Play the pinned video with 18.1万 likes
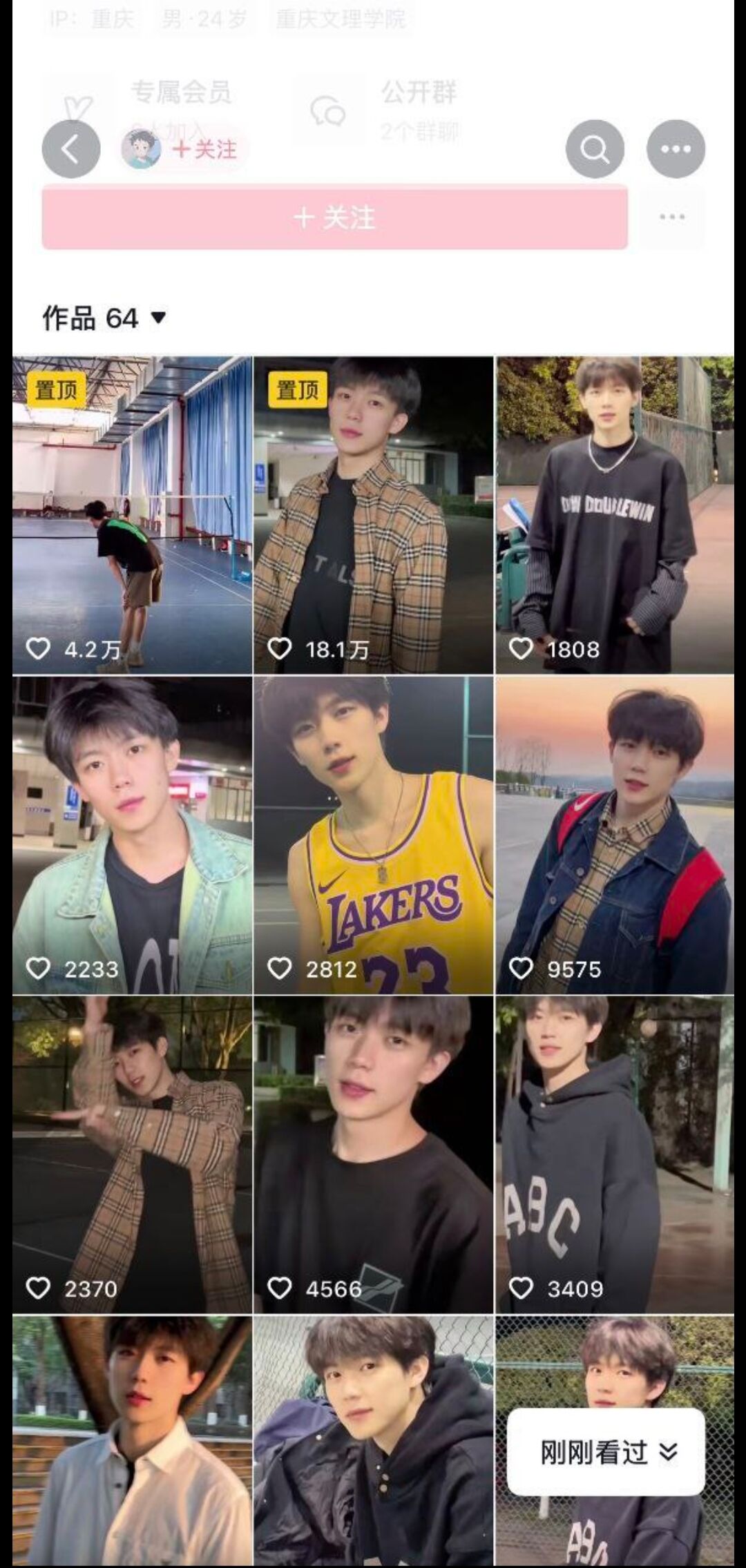 (373, 515)
